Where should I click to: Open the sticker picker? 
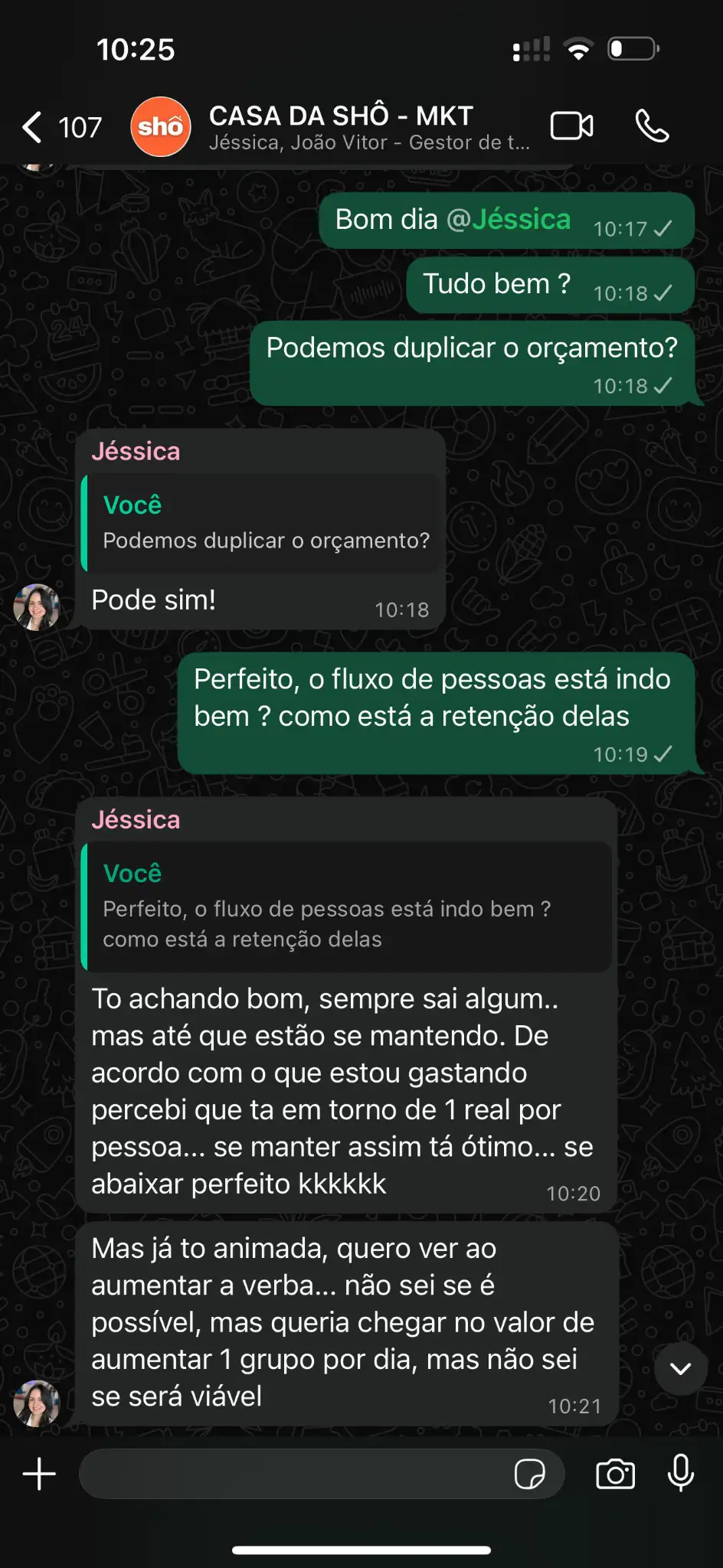coord(529,1474)
